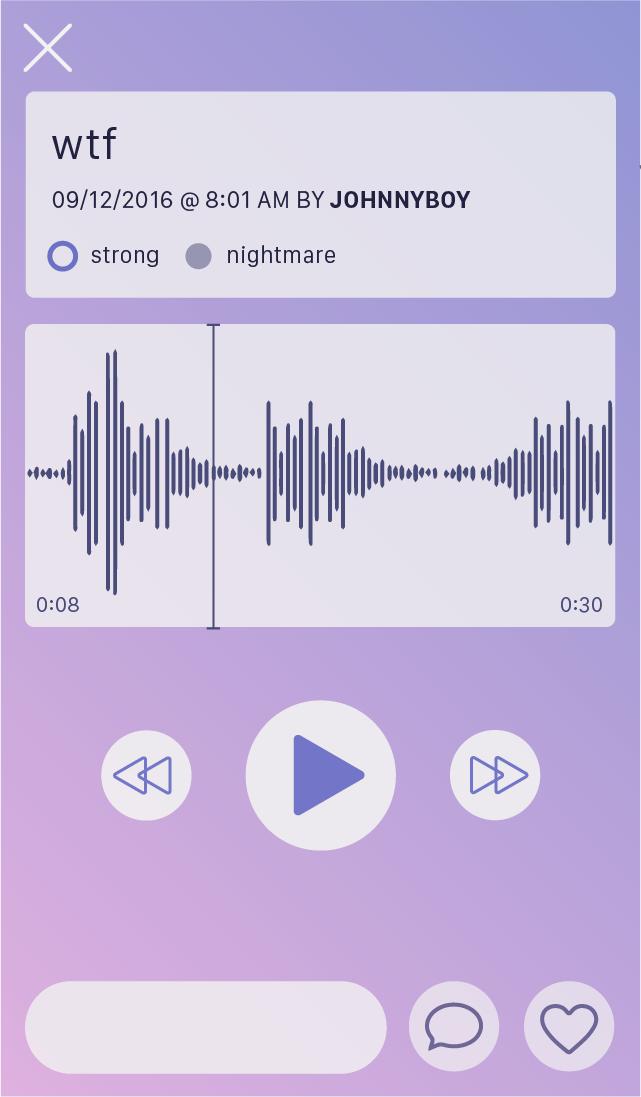The height and width of the screenshot is (1097, 641).
Task: Play the audio recording
Action: [320, 775]
